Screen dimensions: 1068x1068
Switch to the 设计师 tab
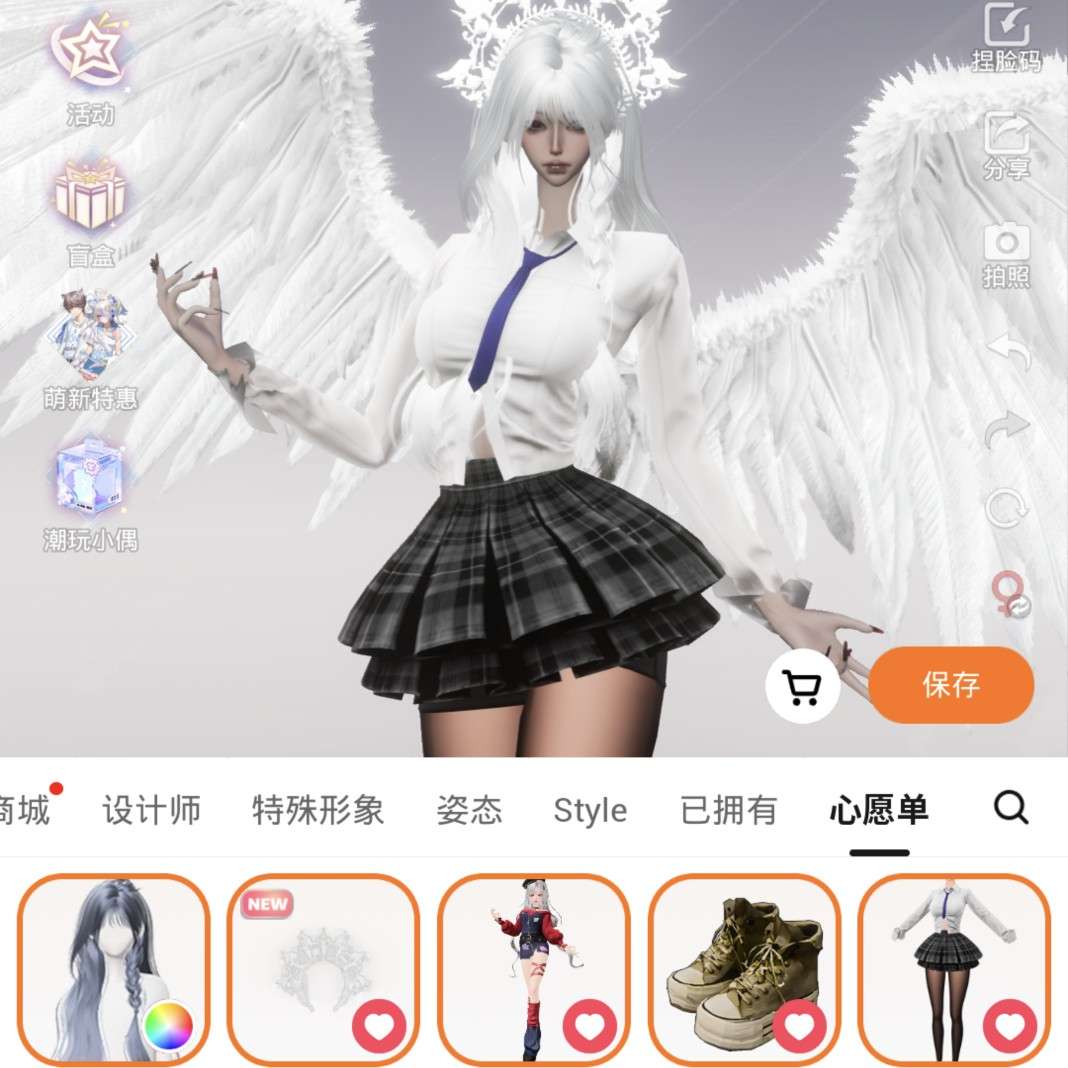coord(151,810)
